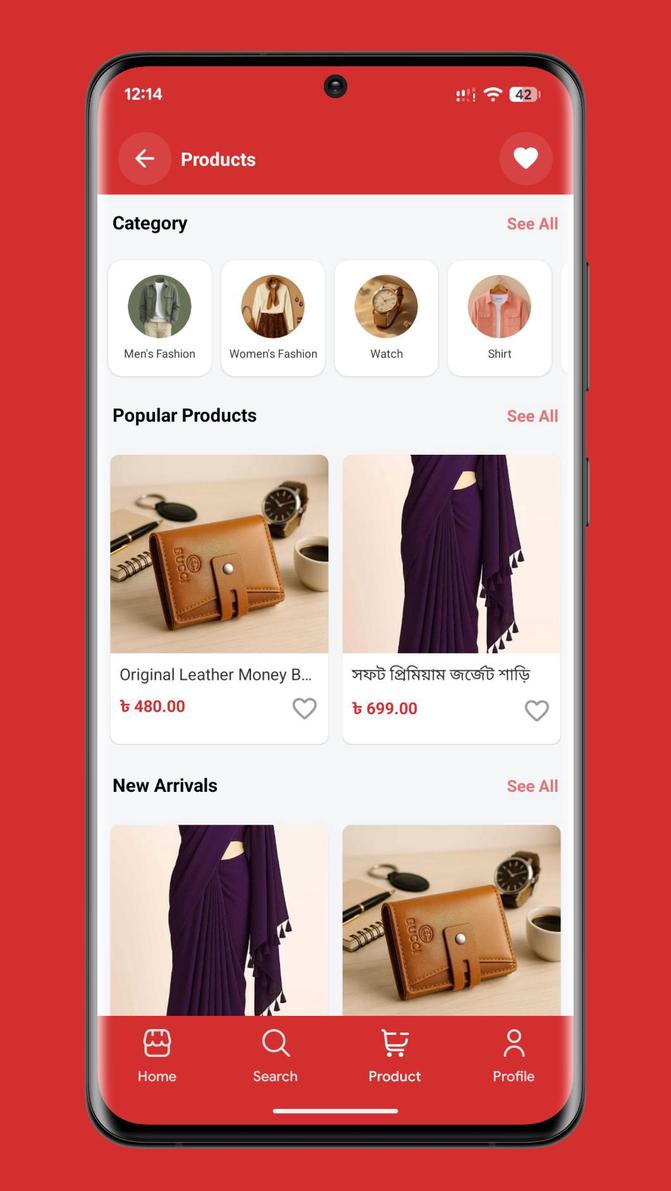671x1191 pixels.
Task: Select the Women's Fashion category
Action: coord(273,318)
